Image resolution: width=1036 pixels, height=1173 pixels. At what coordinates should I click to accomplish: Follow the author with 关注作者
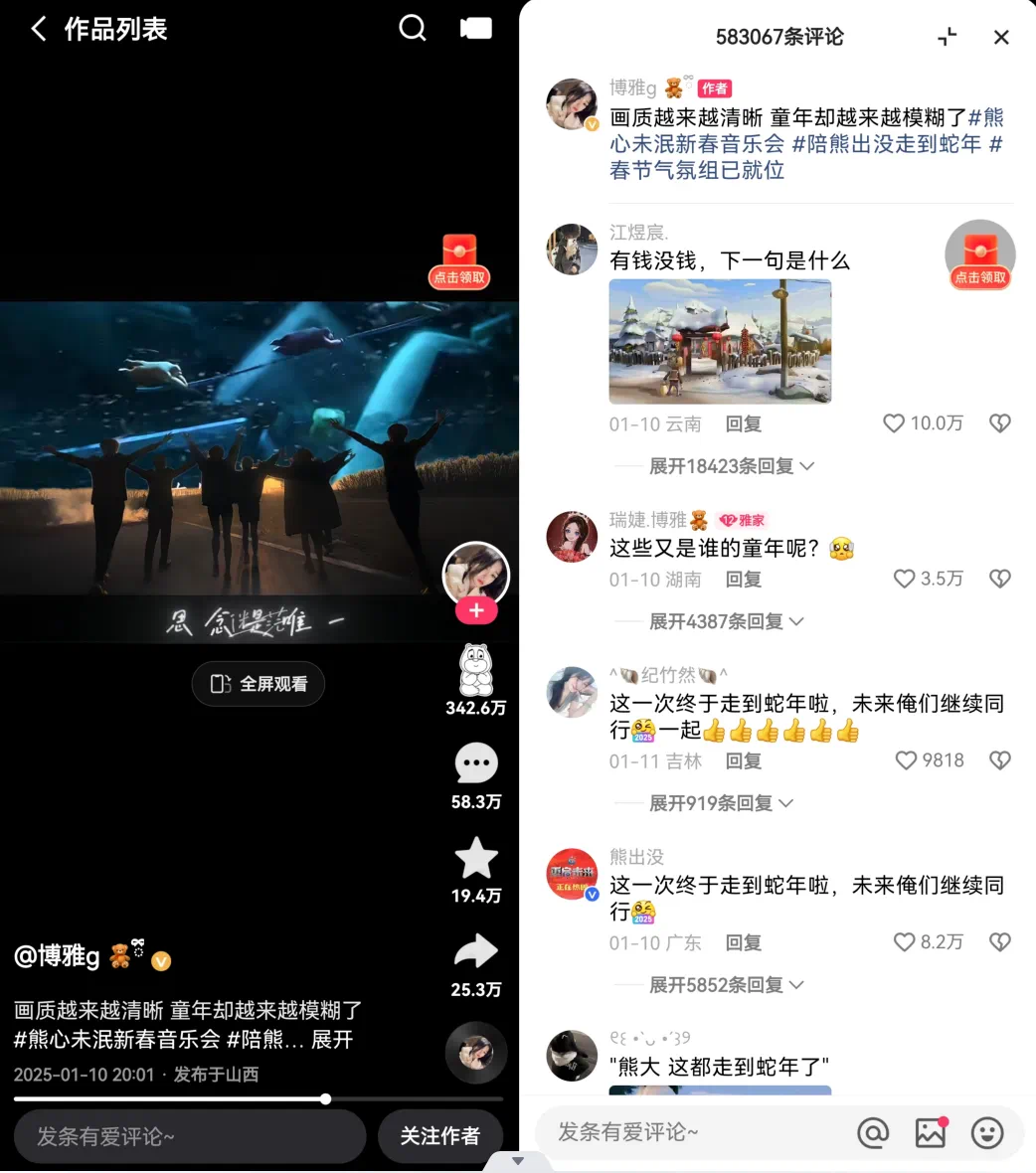(x=439, y=1135)
